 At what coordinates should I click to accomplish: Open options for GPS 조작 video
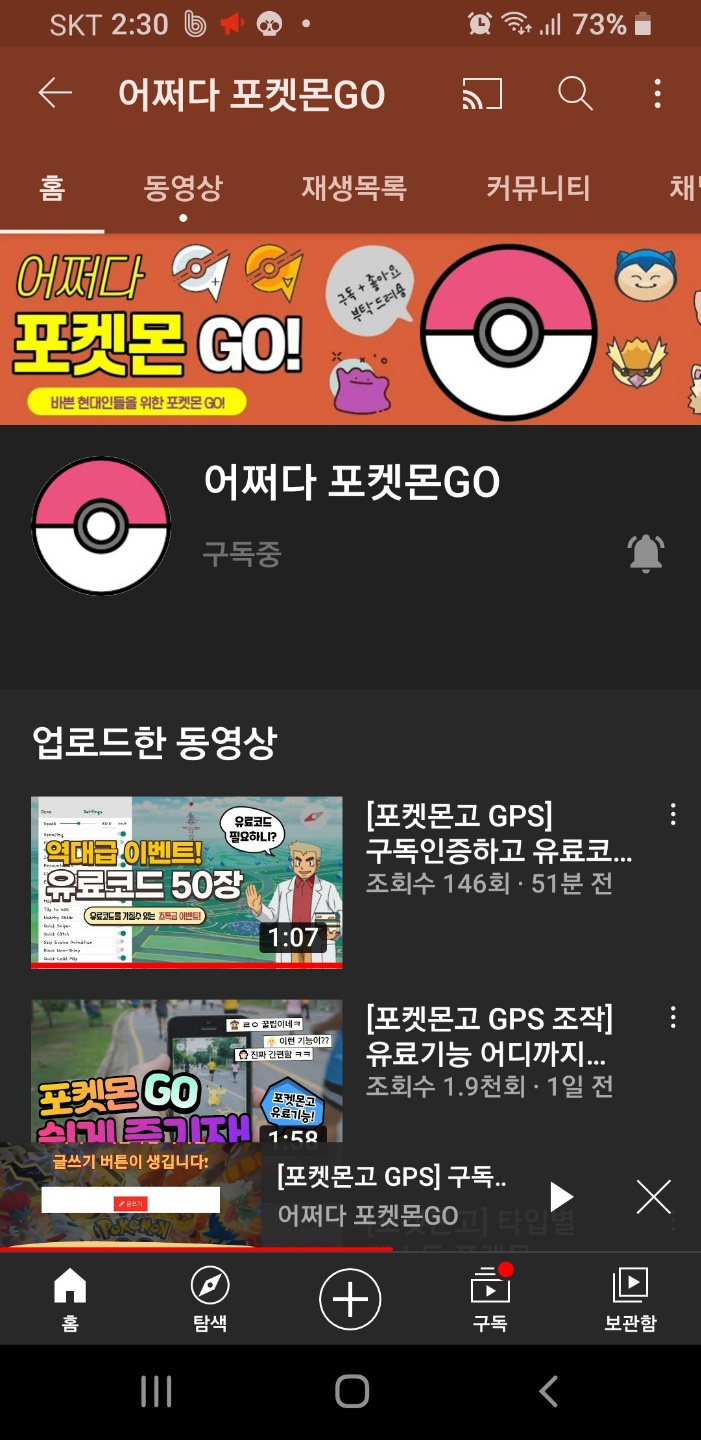673,1018
